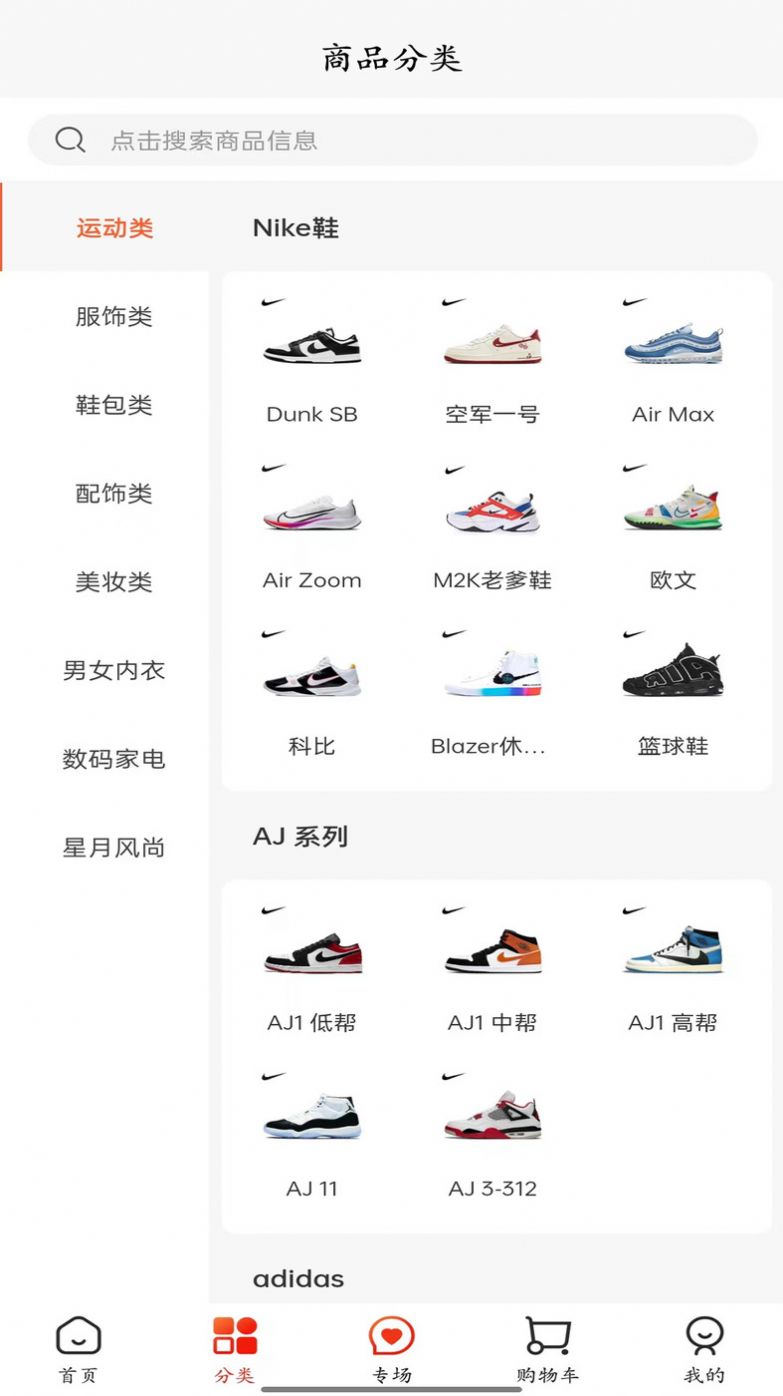
Task: Choose the 美妆类 category
Action: (114, 582)
